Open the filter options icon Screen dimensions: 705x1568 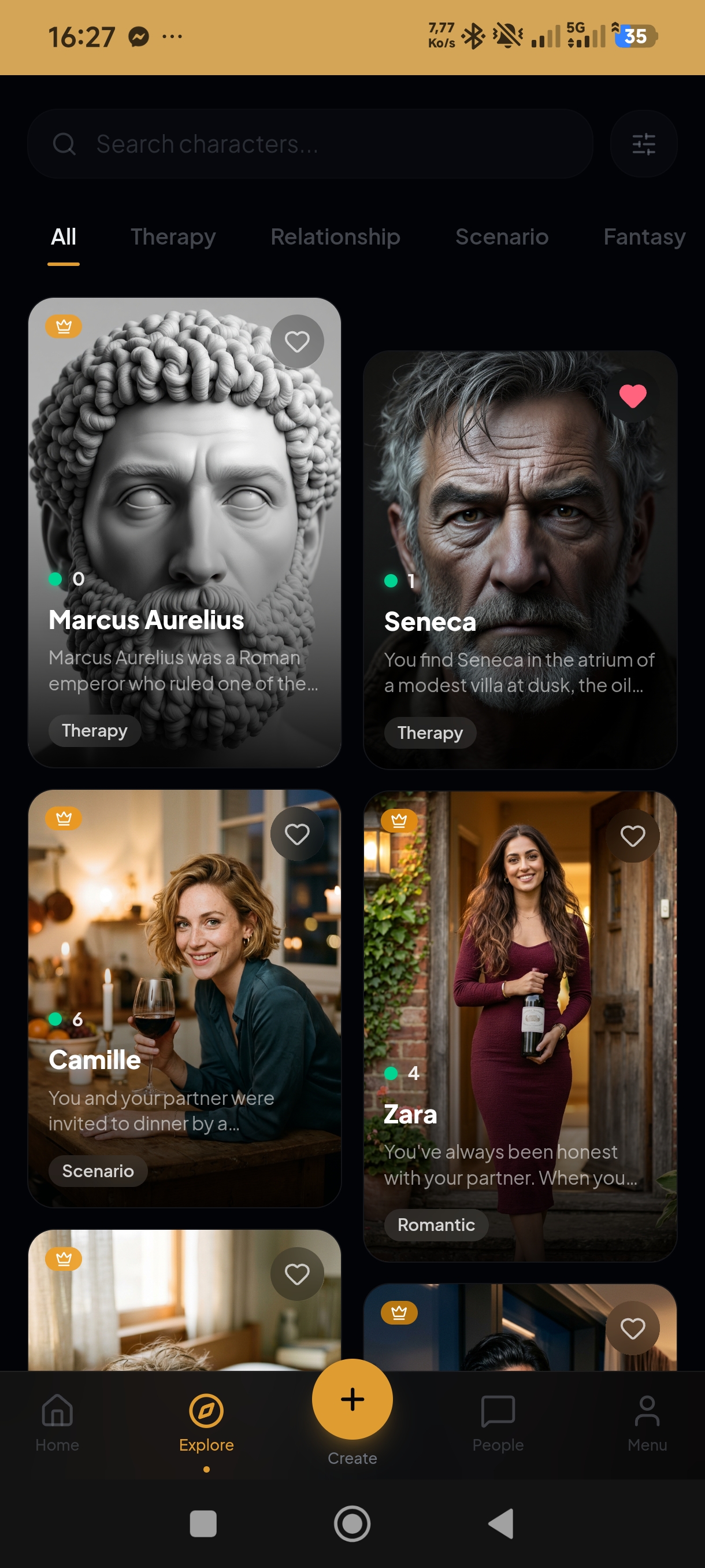(x=643, y=145)
